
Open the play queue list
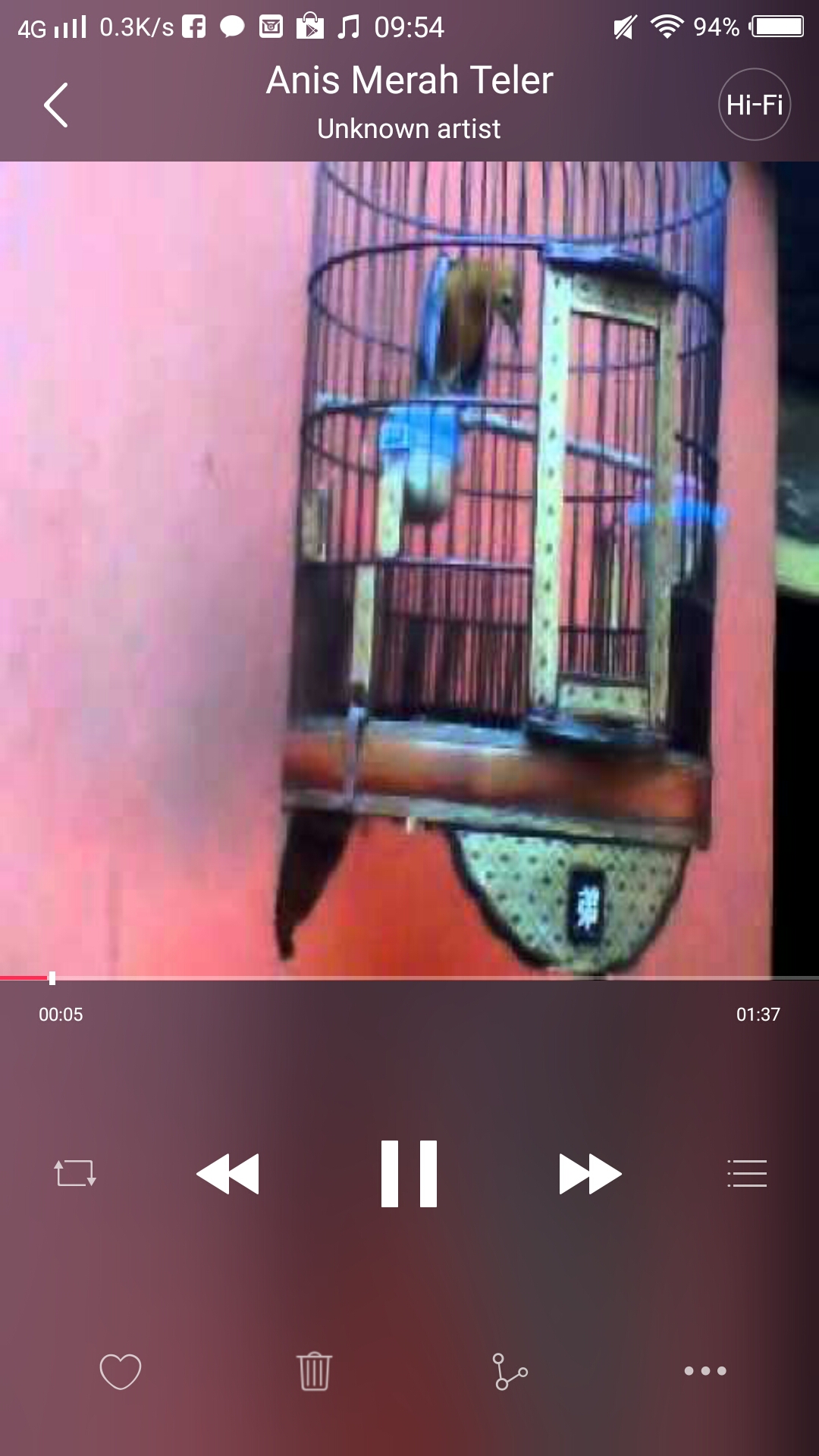click(747, 1173)
